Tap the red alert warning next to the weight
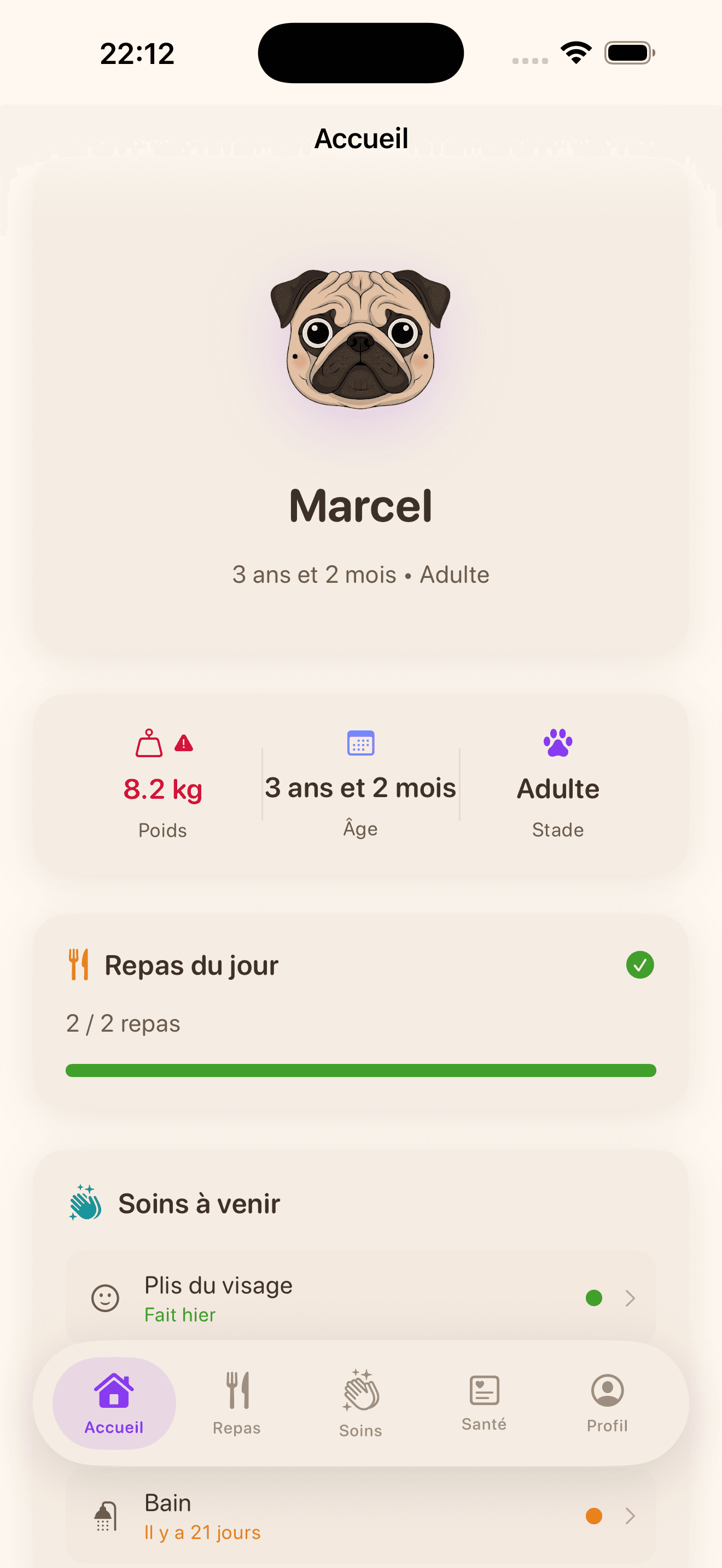Image resolution: width=722 pixels, height=1568 pixels. (x=183, y=744)
